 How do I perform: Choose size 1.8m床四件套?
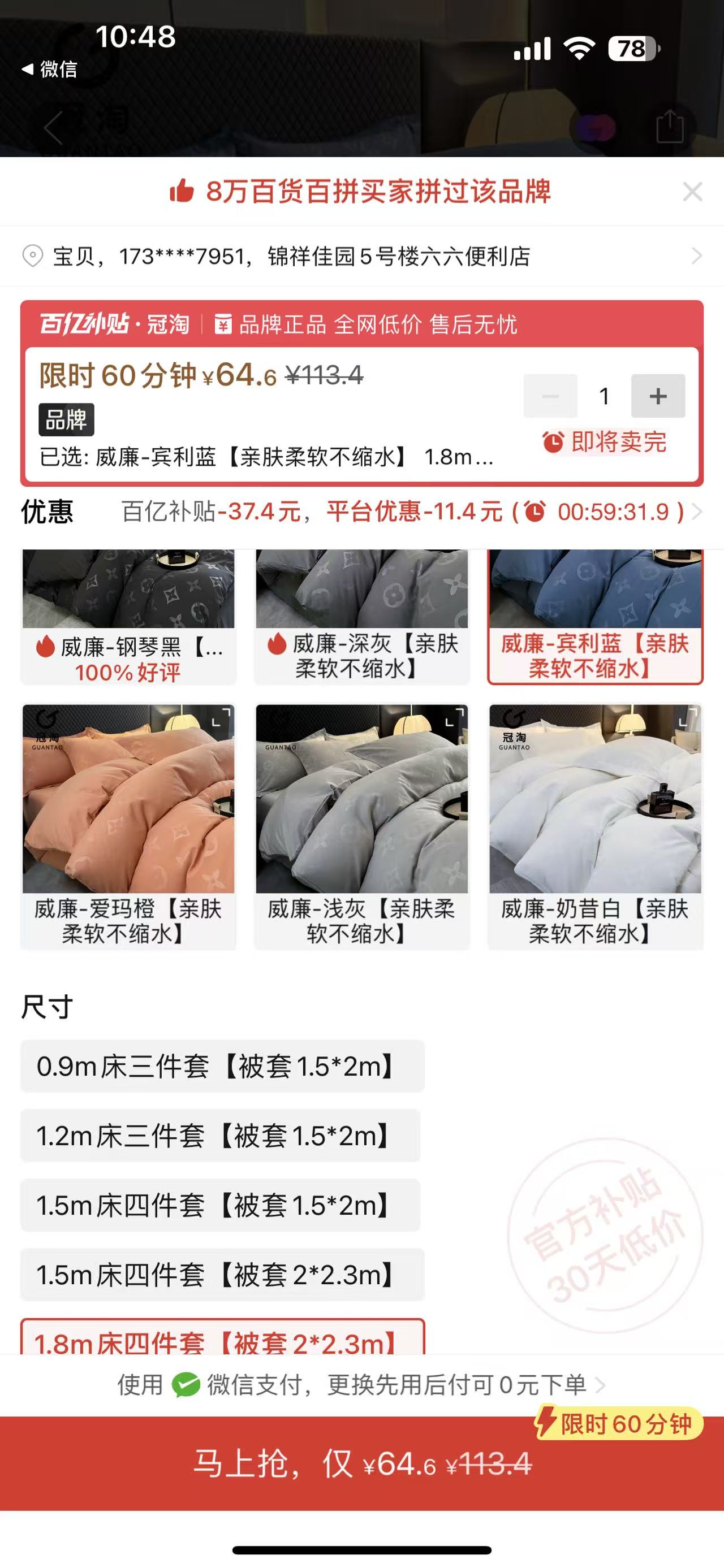click(222, 1339)
